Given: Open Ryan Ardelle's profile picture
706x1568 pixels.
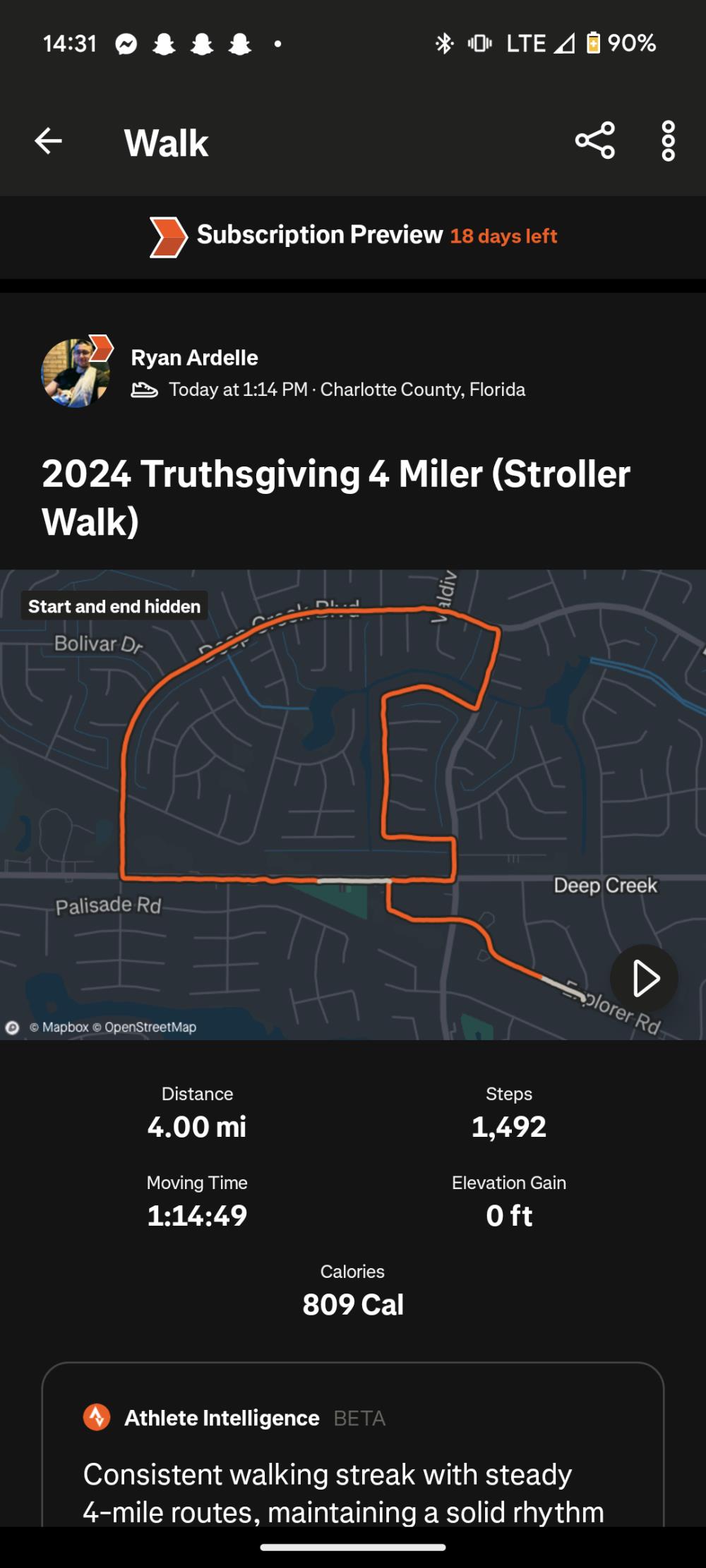Looking at the screenshot, I should 76,373.
